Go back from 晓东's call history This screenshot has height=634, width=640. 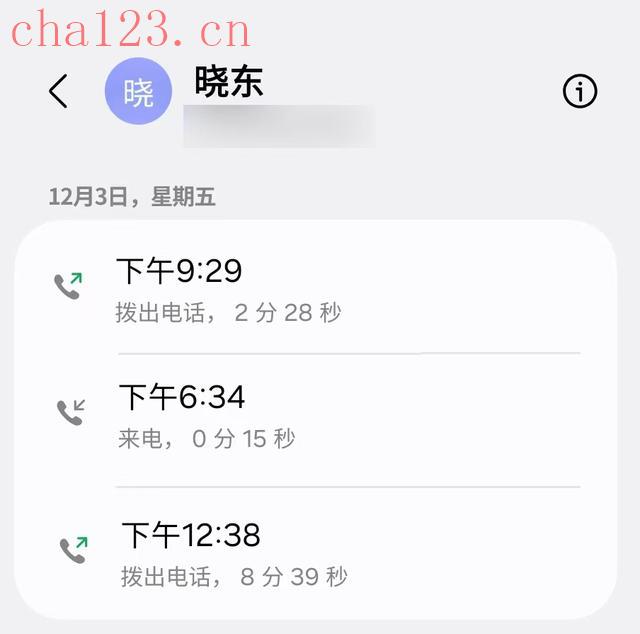coord(58,91)
